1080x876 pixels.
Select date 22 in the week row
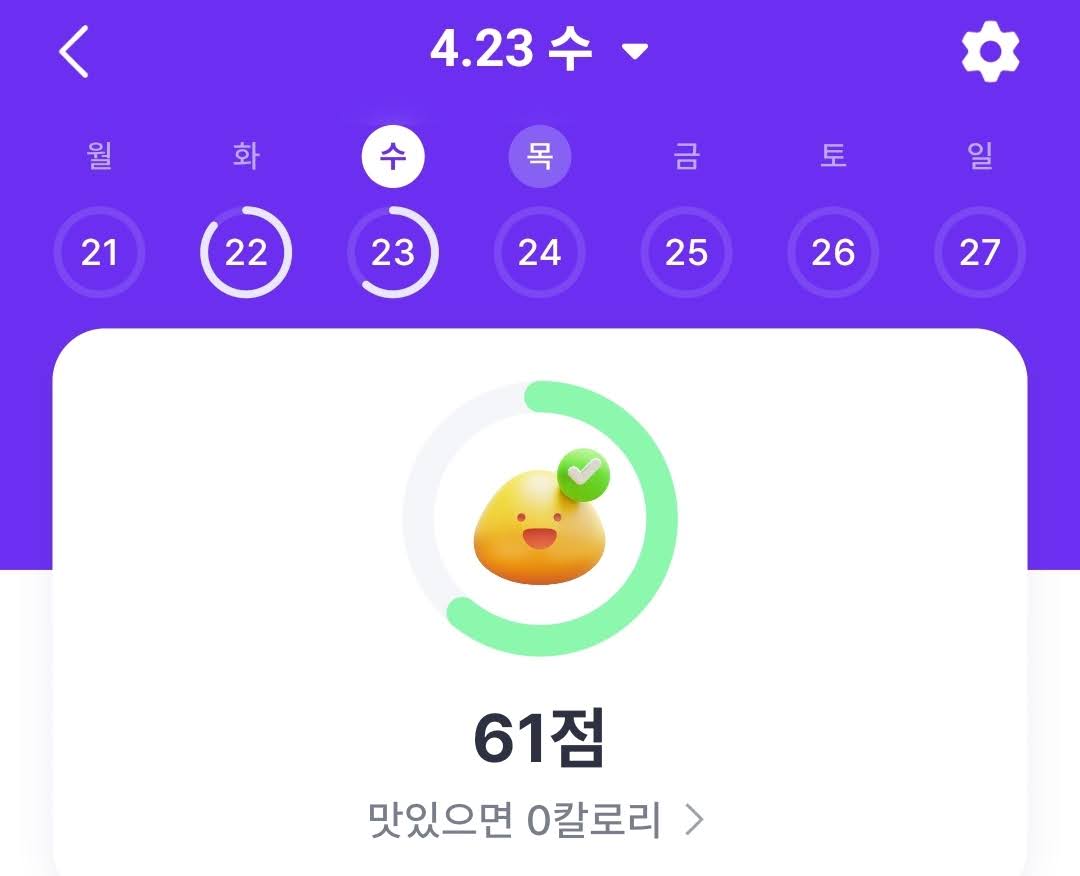tap(246, 252)
